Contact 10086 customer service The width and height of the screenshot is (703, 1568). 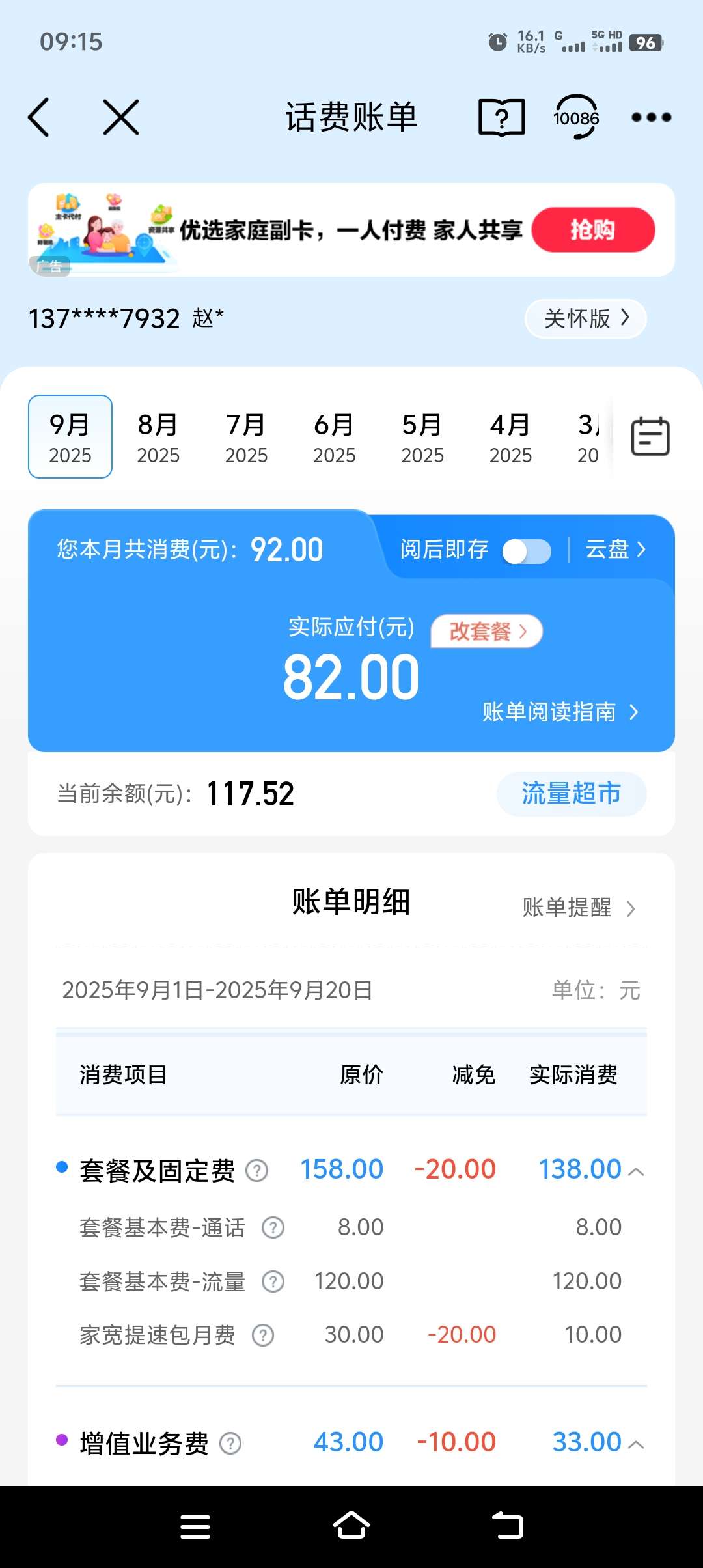click(x=576, y=117)
